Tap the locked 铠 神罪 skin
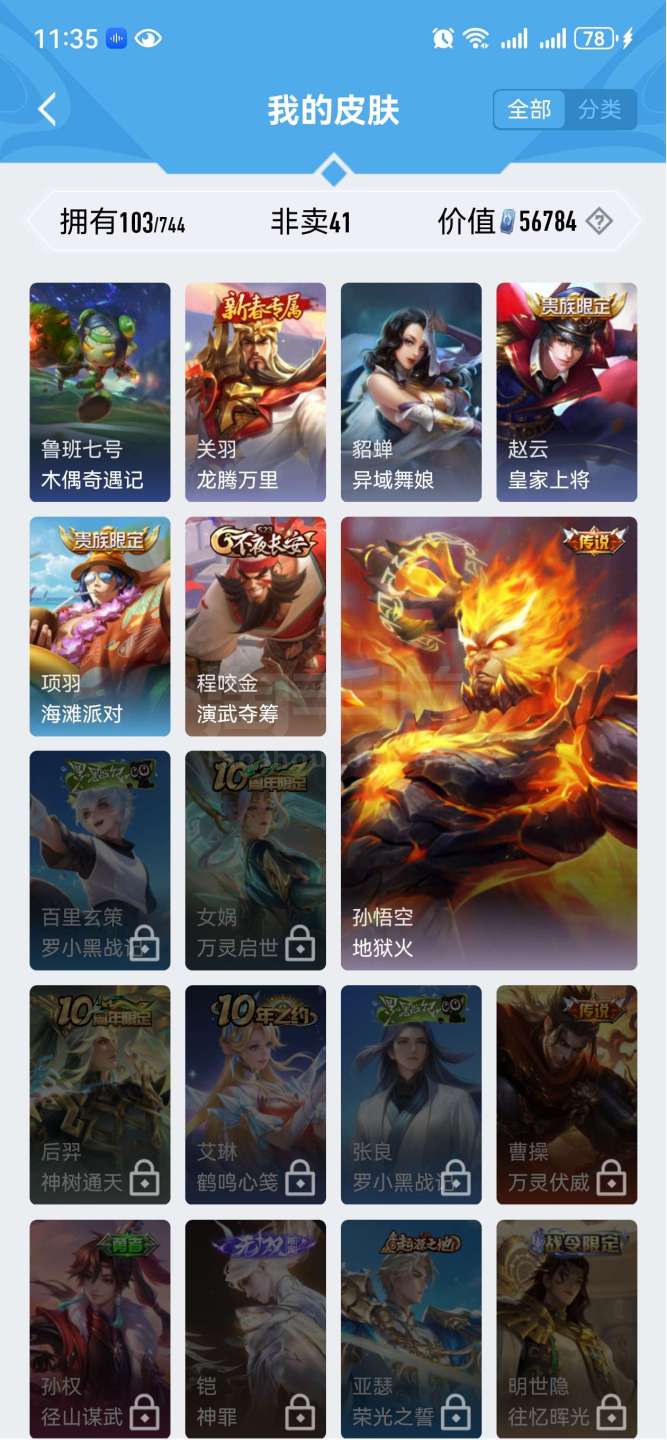Viewport: 667px width, 1440px height. point(255,1328)
